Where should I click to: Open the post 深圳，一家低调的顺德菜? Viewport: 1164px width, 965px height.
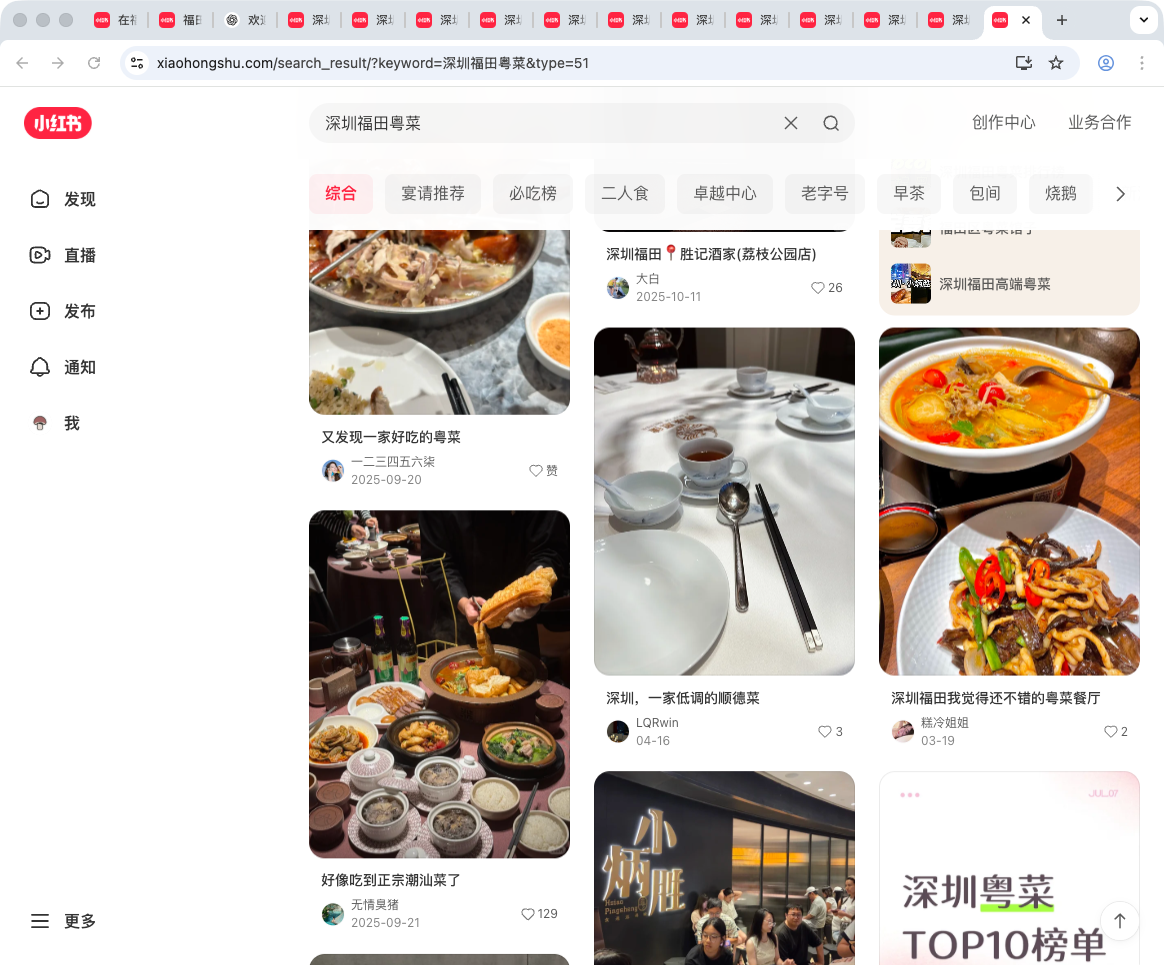pyautogui.click(x=724, y=501)
